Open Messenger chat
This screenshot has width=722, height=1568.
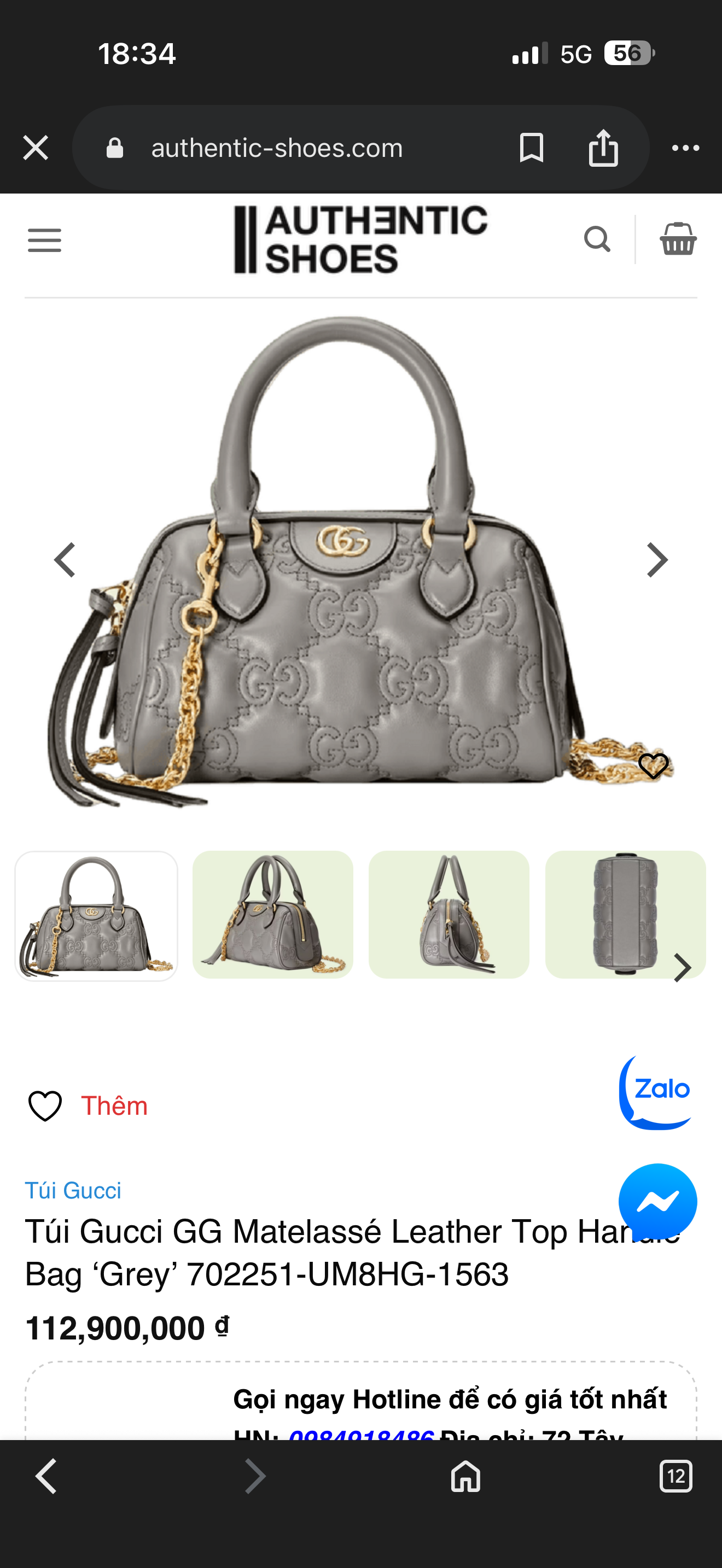pos(657,1202)
